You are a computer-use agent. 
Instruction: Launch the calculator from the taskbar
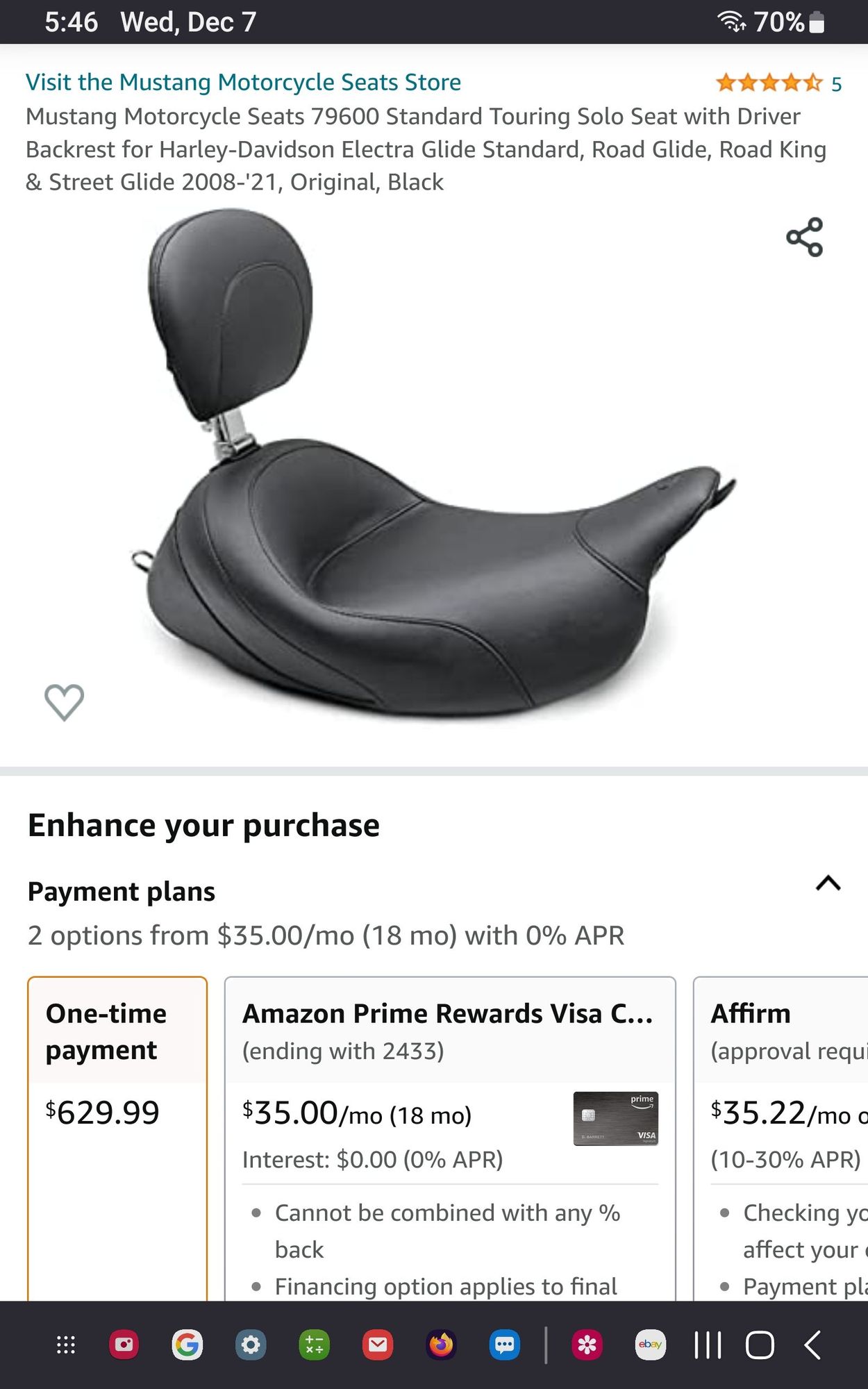(314, 1345)
